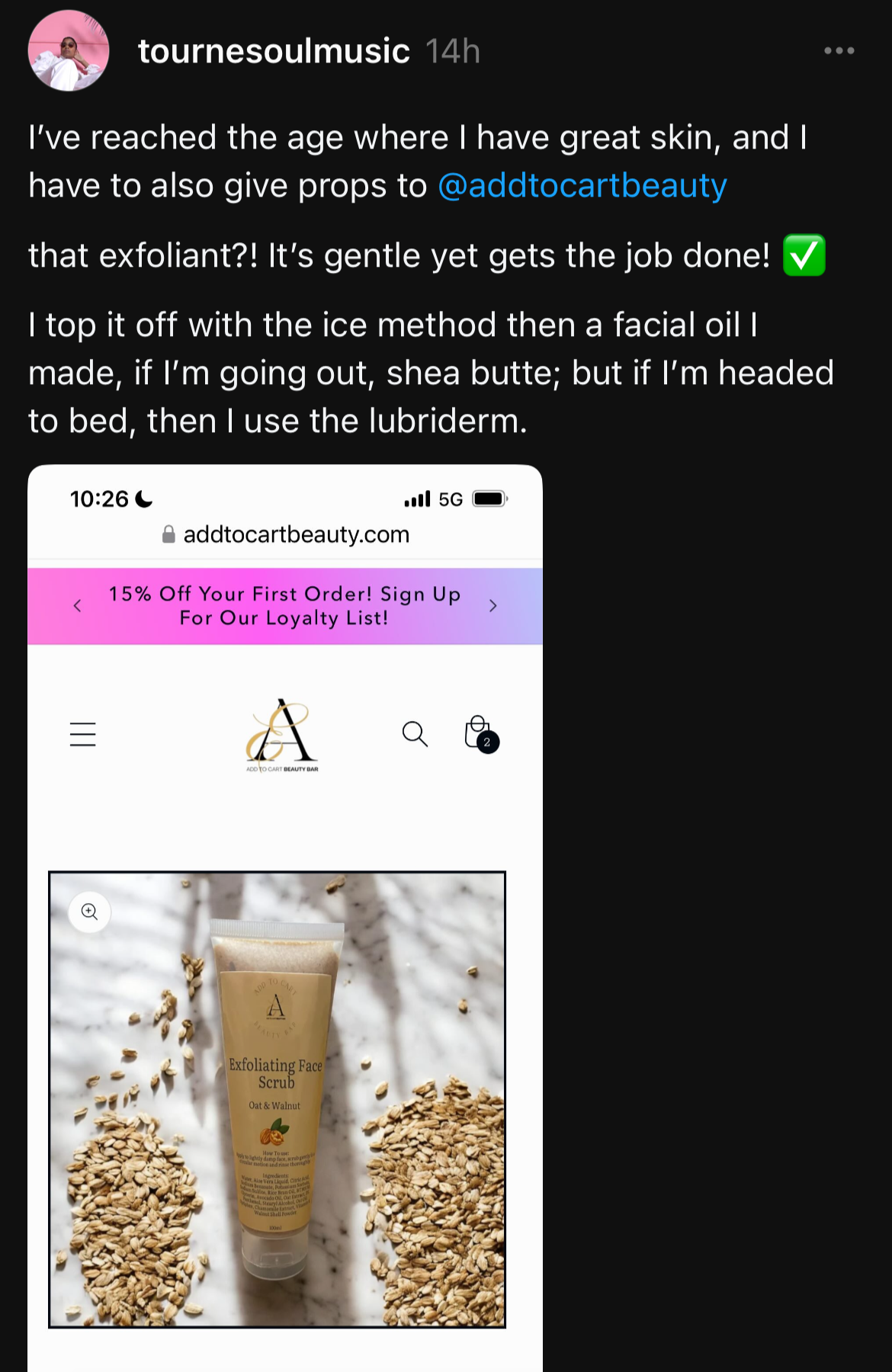The height and width of the screenshot is (1372, 892).
Task: Open the post's three-dot overflow menu
Action: (839, 51)
